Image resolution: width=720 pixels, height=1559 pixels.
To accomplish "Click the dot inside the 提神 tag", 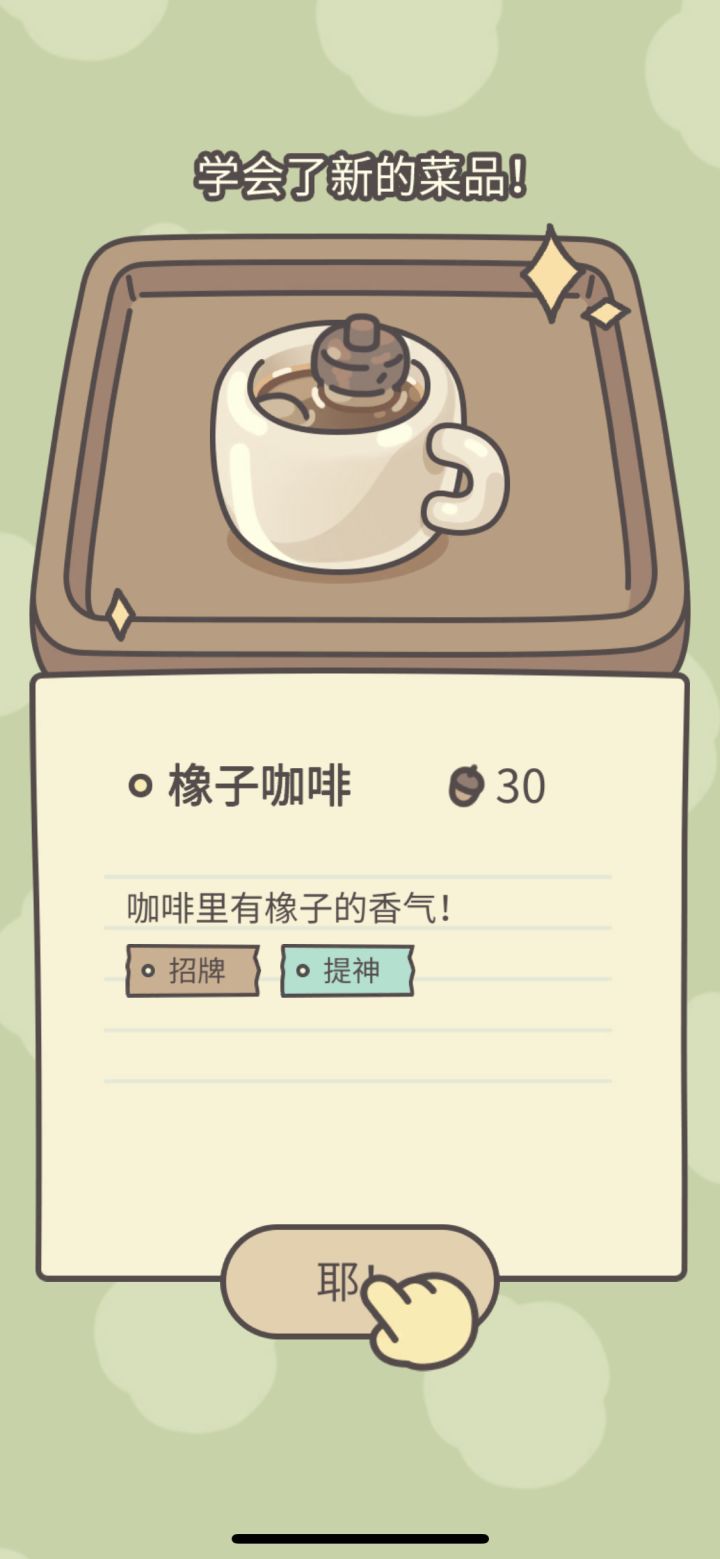I will click(x=303, y=969).
